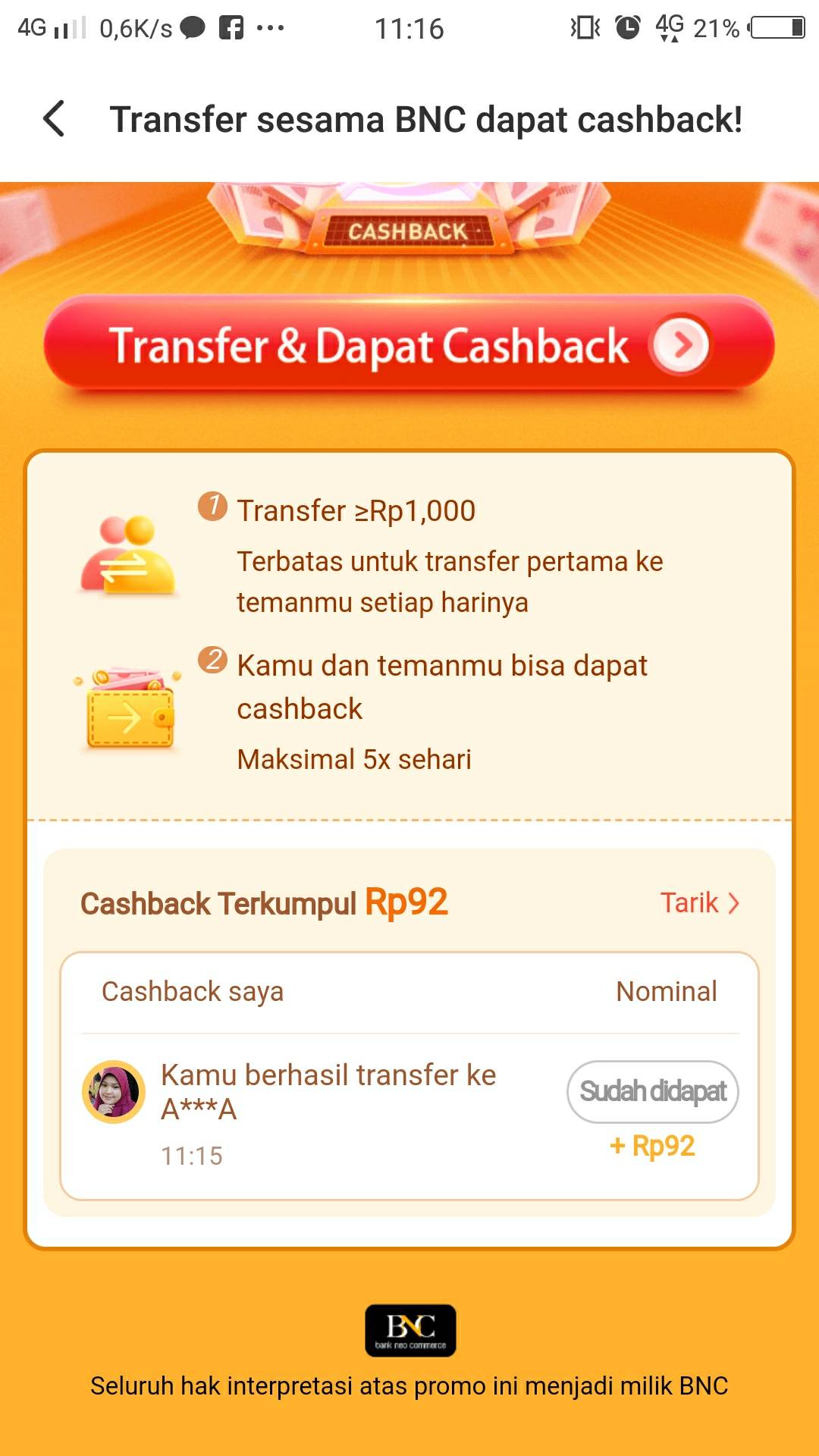This screenshot has width=819, height=1456.
Task: Go back using the header arrow
Action: click(54, 119)
